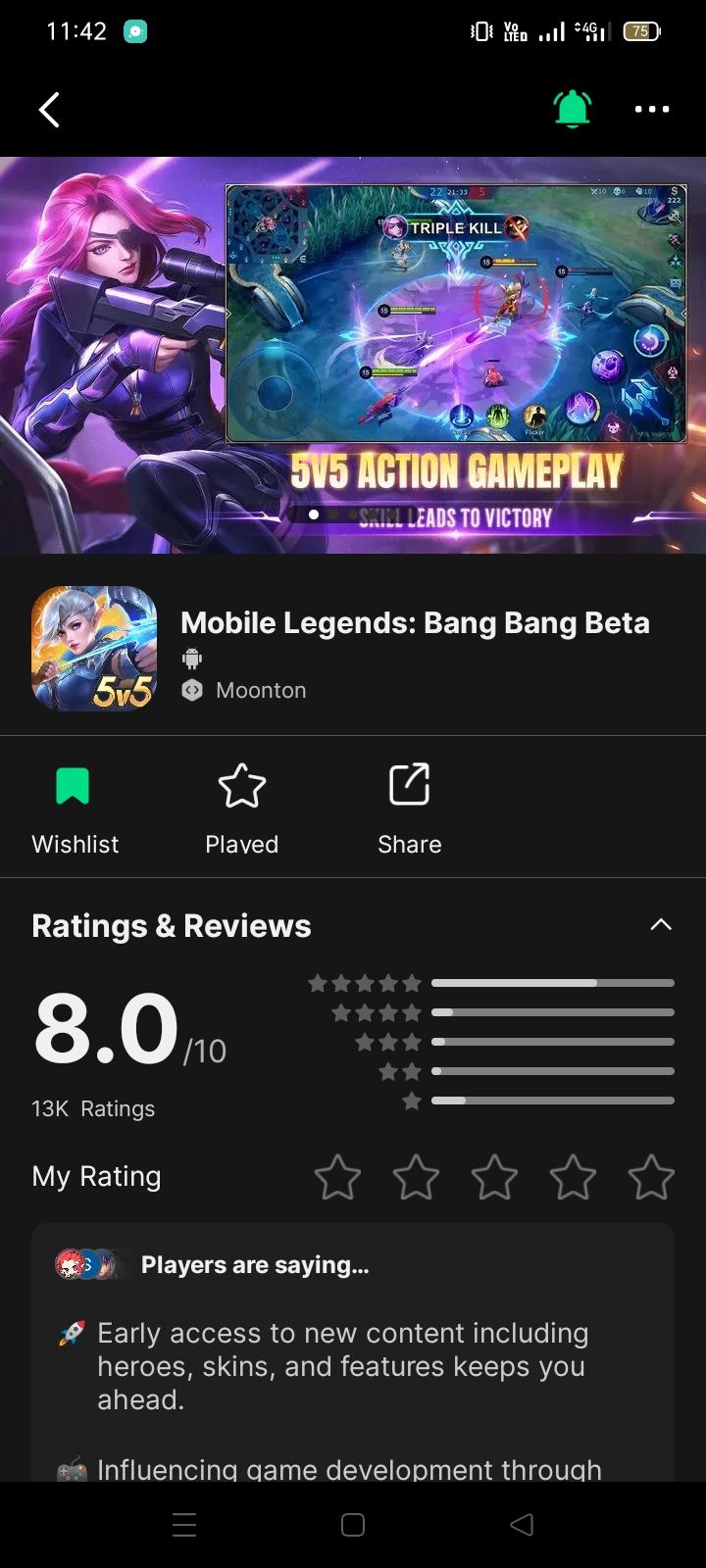Open the Home button in the navigation bar
This screenshot has width=706, height=1568.
click(352, 1524)
